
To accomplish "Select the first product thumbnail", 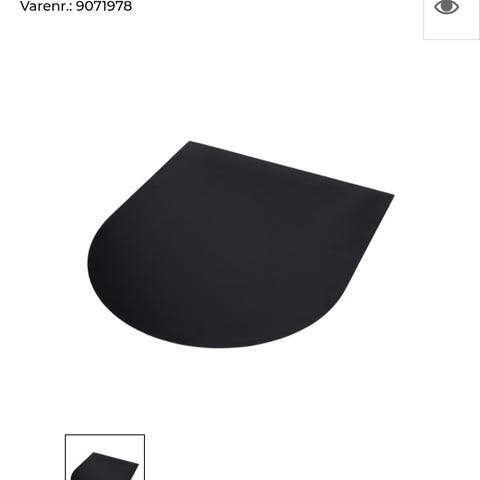I will [x=105, y=457].
